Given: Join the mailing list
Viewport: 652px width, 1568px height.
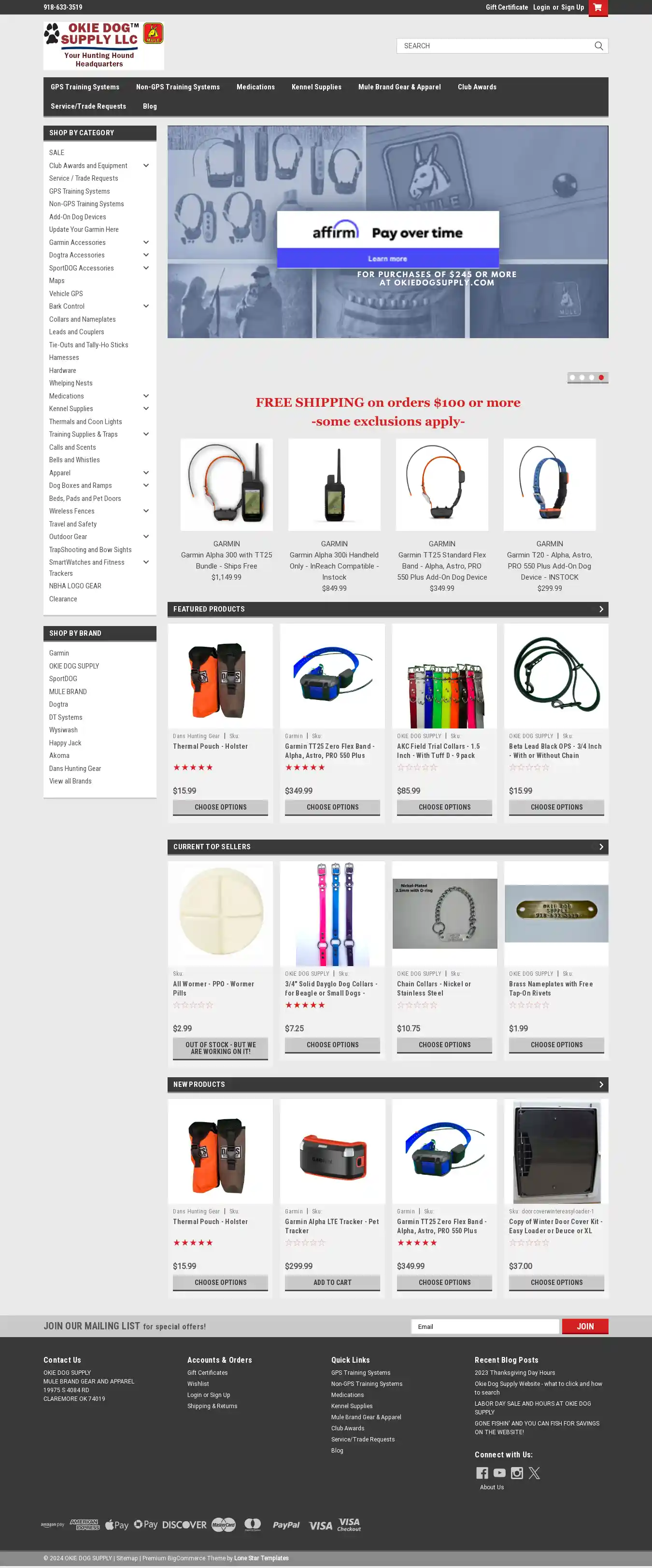Looking at the screenshot, I should (x=584, y=1326).
